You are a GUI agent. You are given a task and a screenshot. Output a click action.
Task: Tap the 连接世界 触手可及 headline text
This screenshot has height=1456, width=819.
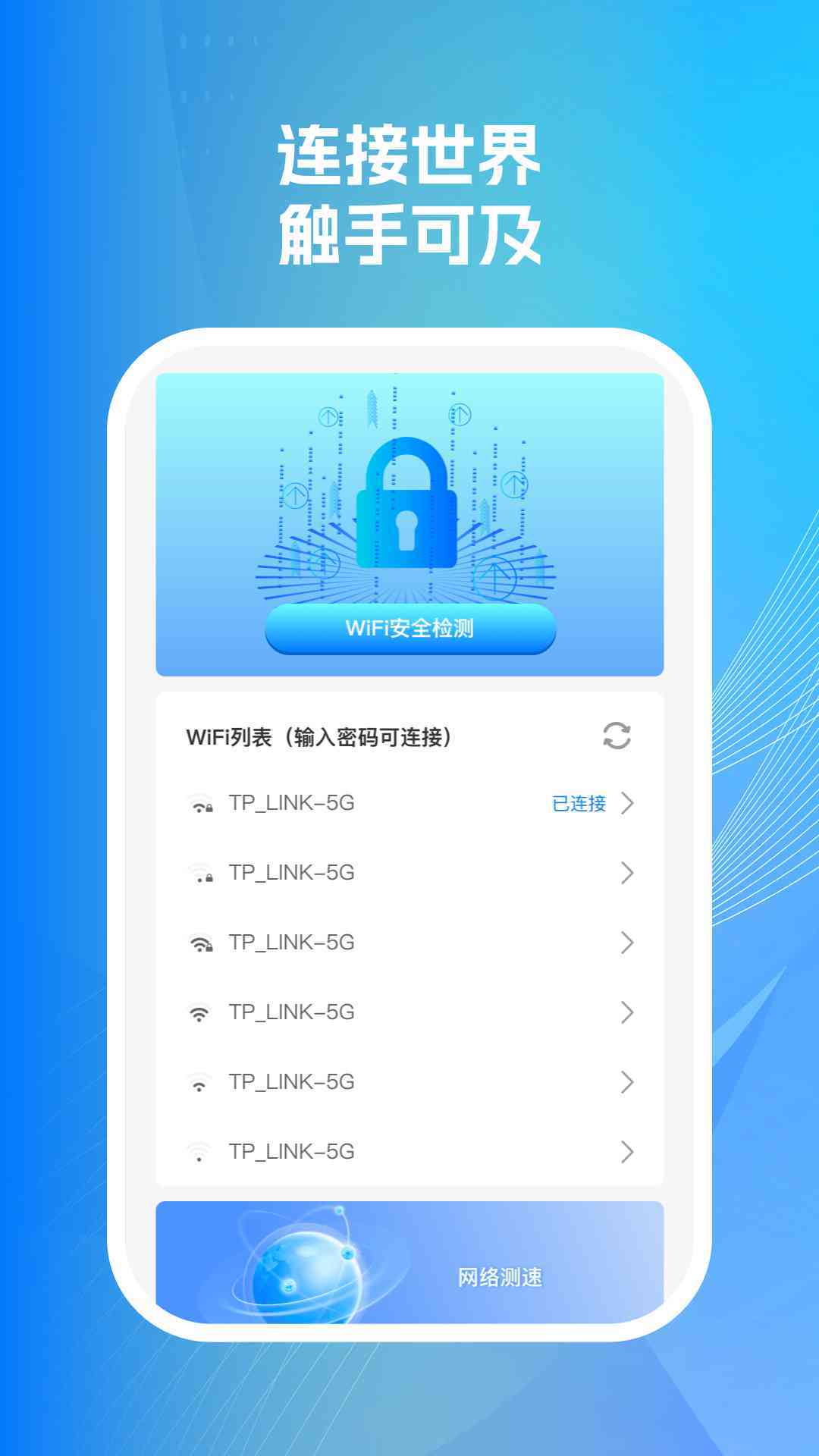pos(409,190)
